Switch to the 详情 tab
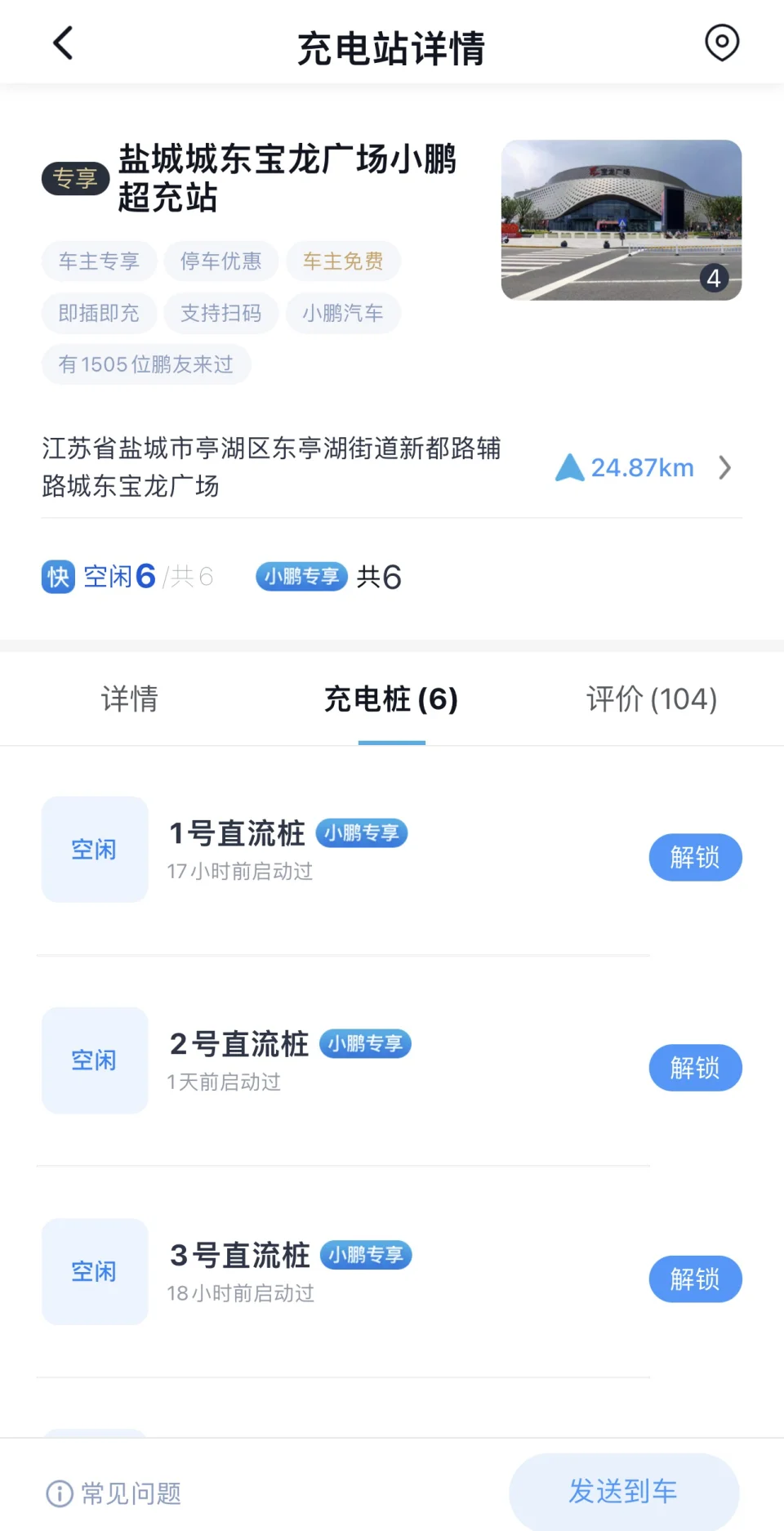The image size is (784, 1531). [x=130, y=699]
